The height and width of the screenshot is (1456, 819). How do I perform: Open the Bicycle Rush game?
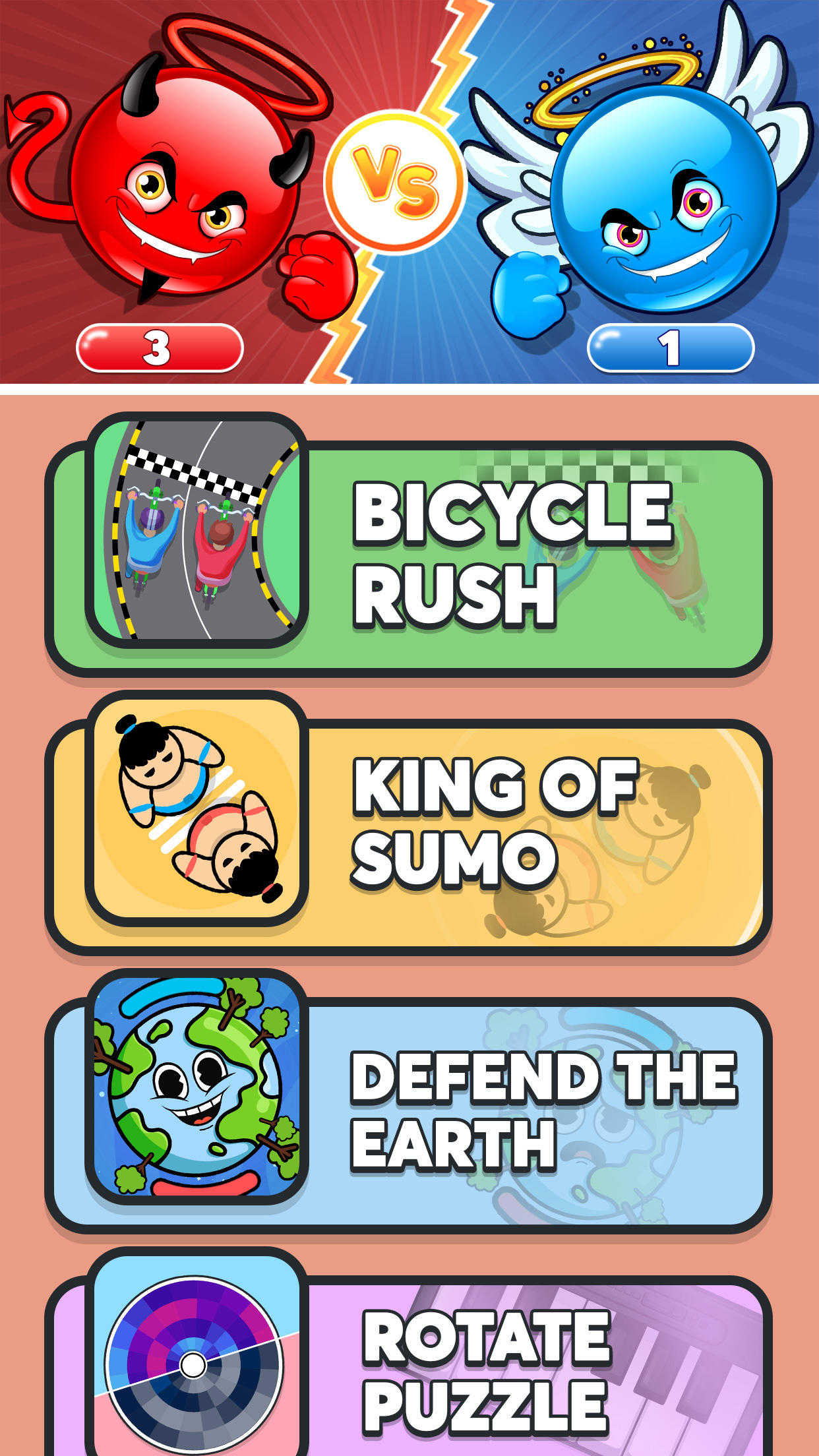point(409,557)
